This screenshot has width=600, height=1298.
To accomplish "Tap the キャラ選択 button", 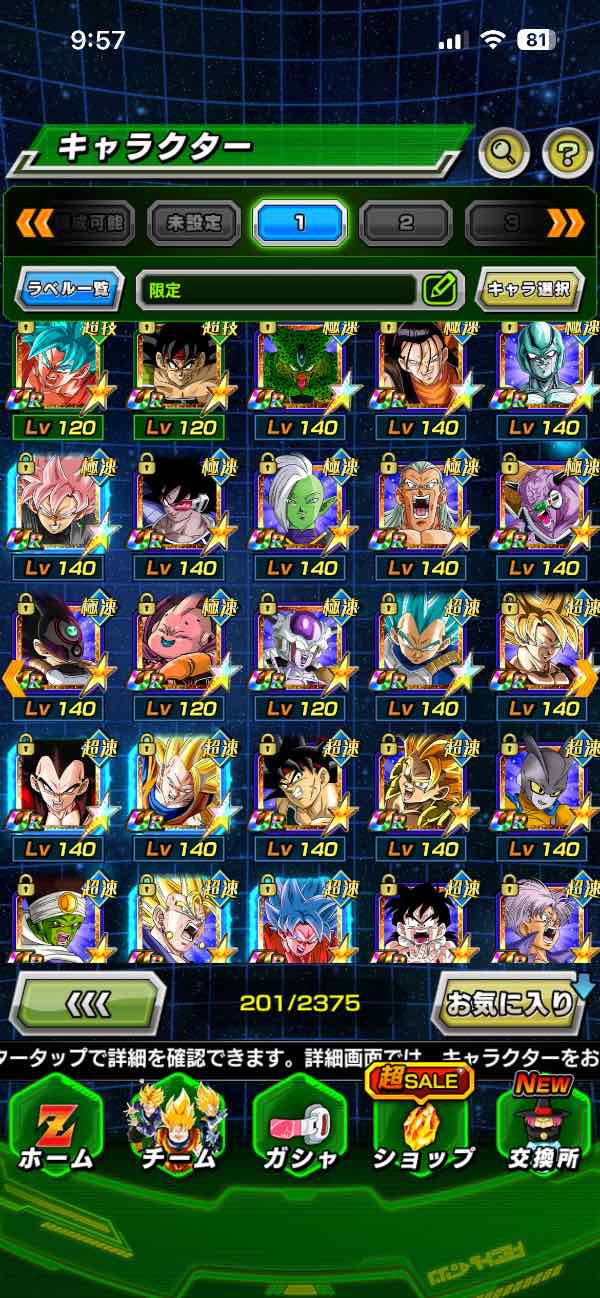I will tap(529, 289).
